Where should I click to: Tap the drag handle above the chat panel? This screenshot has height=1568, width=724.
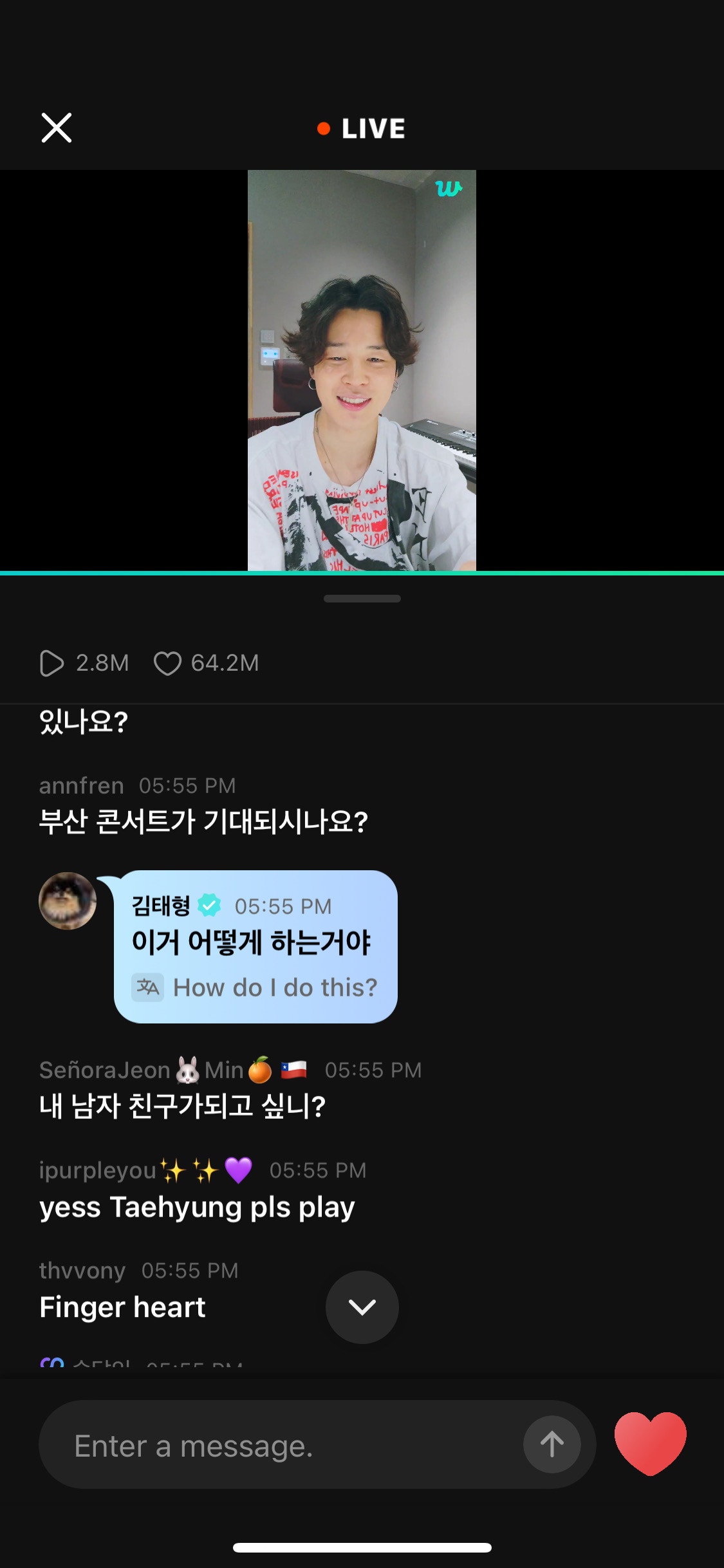click(x=362, y=599)
